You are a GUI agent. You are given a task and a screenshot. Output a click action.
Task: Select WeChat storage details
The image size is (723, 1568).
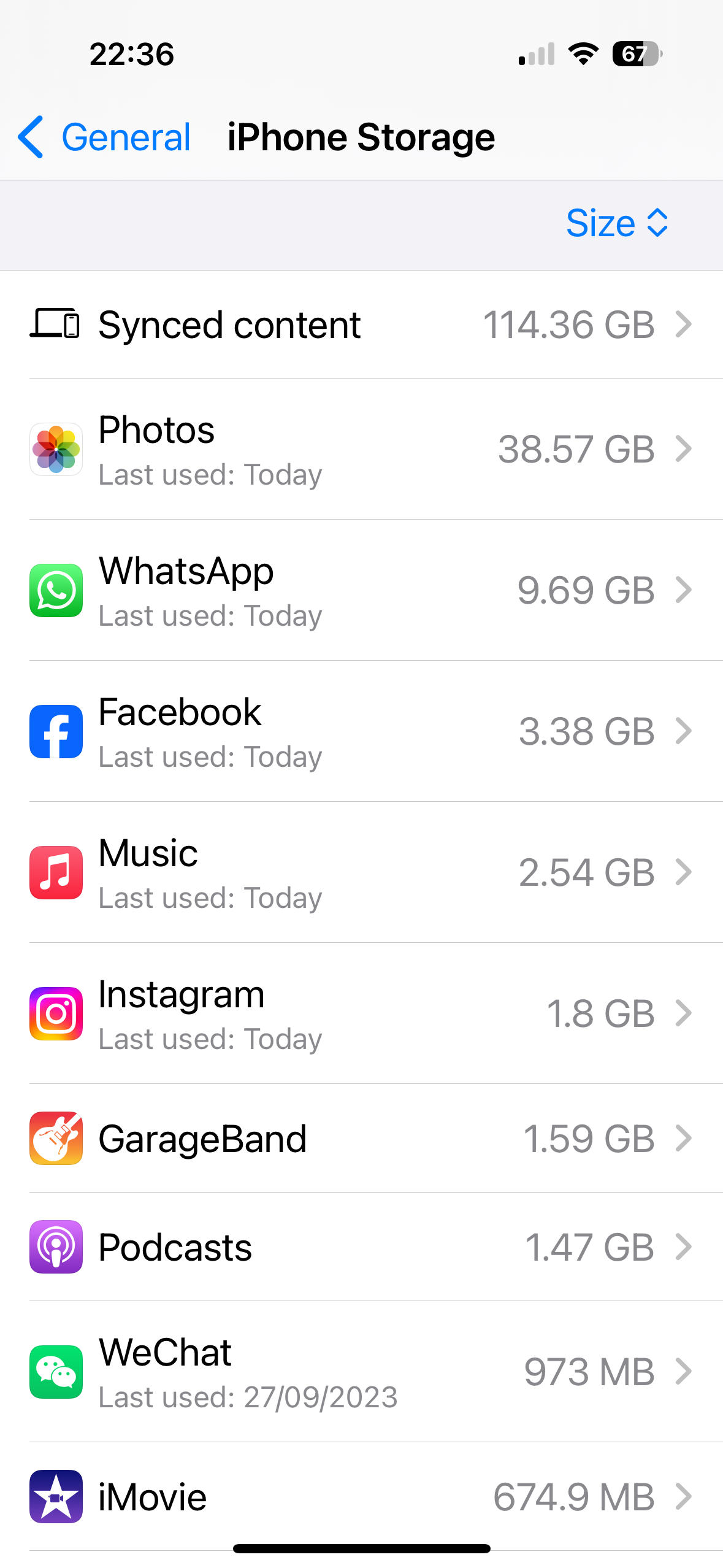(x=361, y=1372)
